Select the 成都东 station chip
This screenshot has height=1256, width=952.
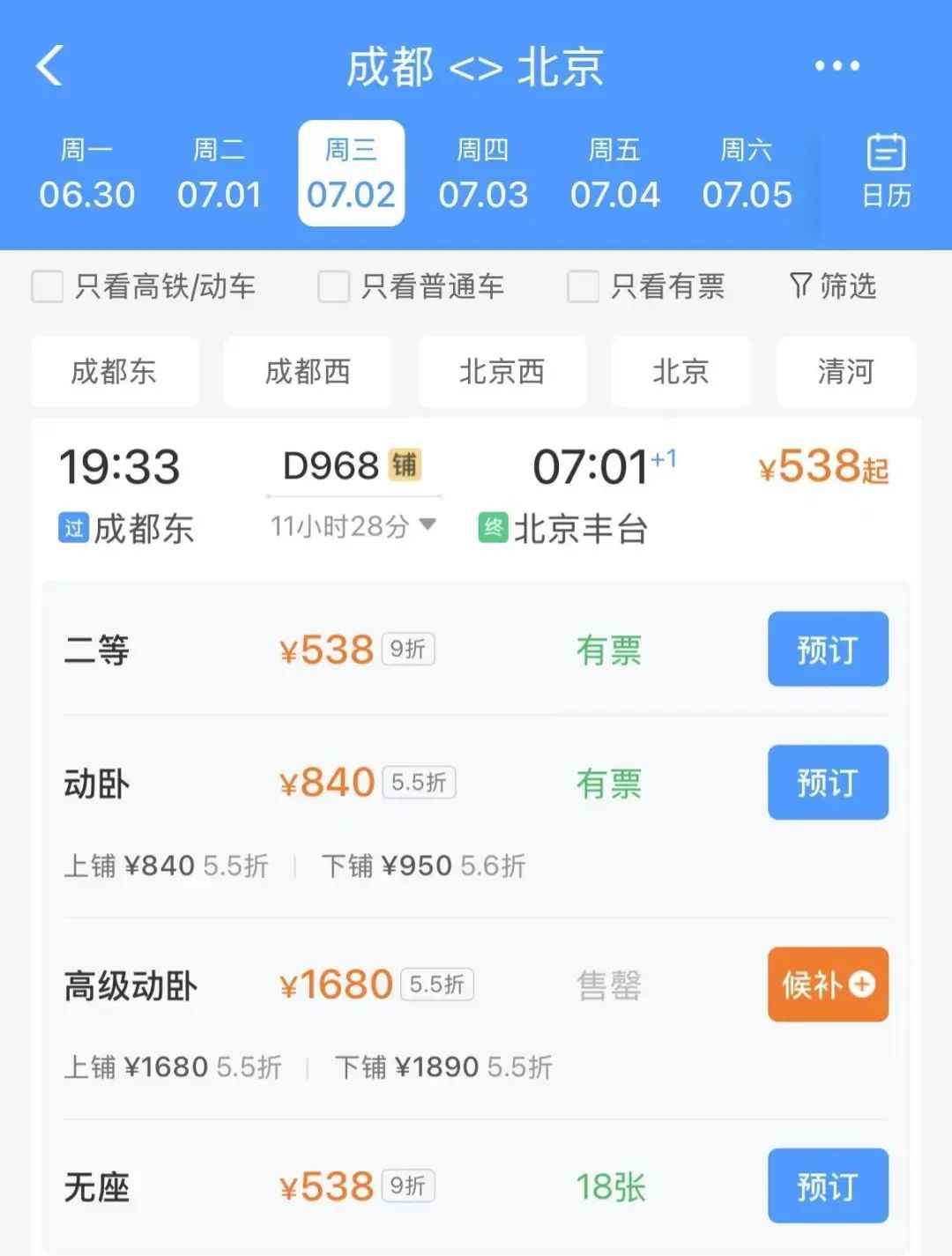[115, 372]
